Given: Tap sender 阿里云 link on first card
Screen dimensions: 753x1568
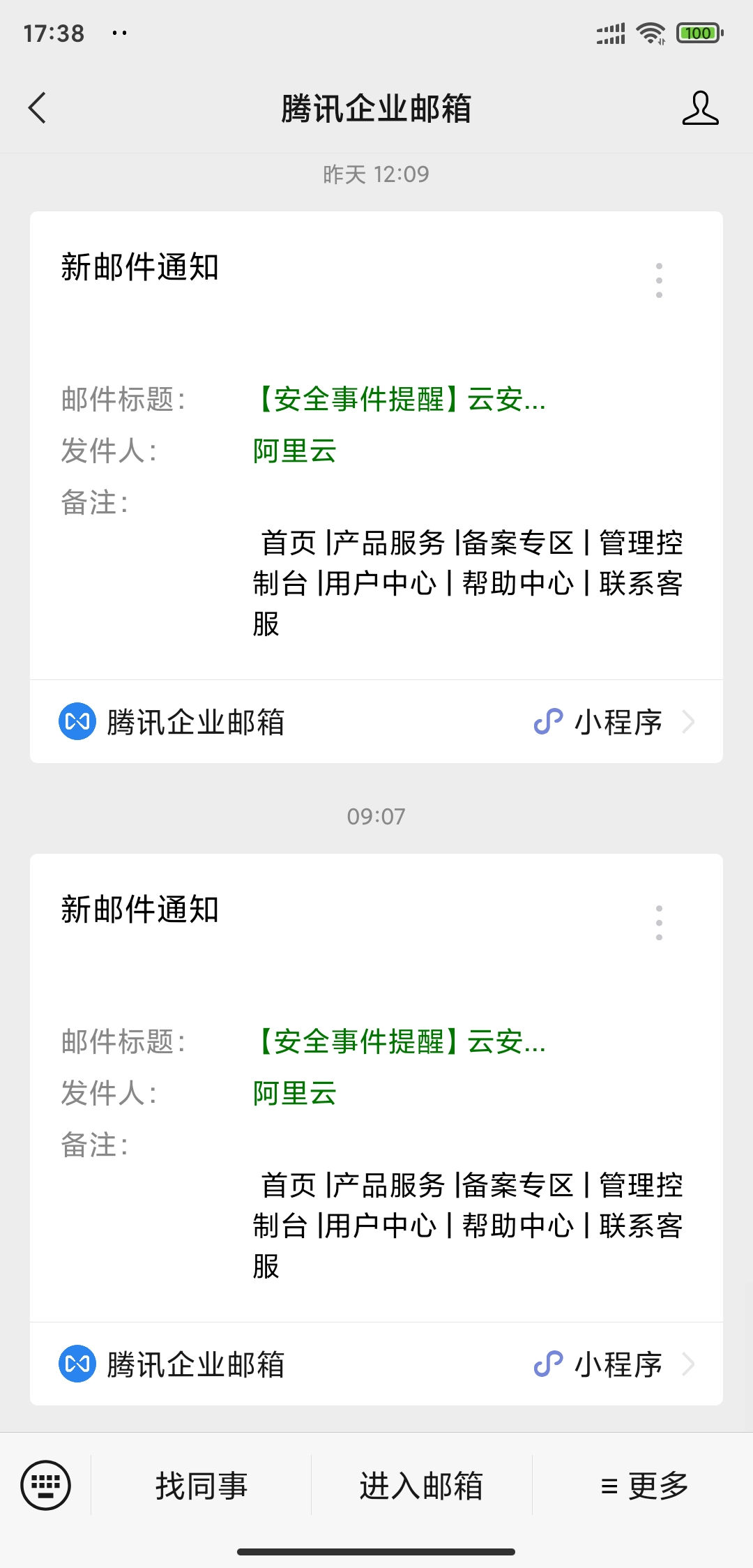Looking at the screenshot, I should (296, 452).
